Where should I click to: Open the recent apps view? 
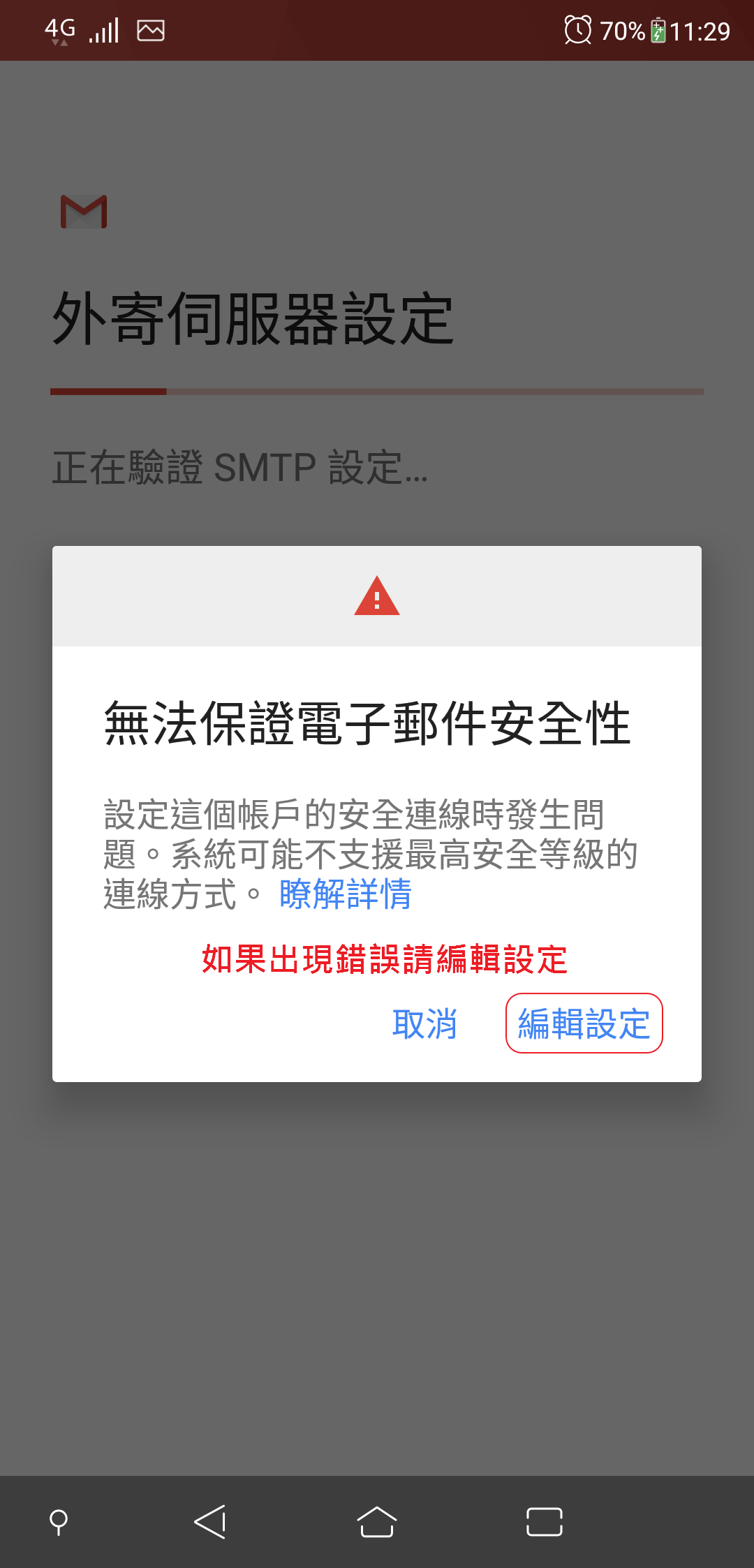(544, 1521)
